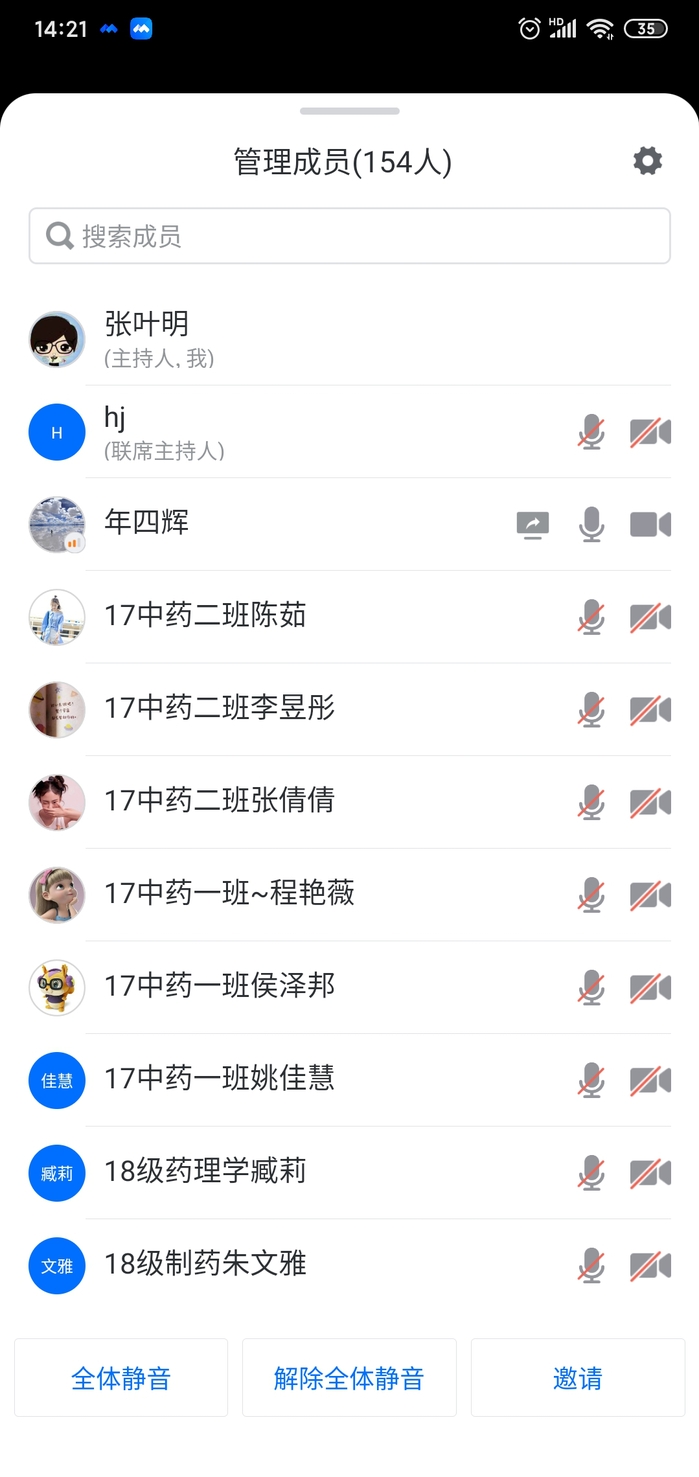Tap the 邀请 invite button

[x=578, y=1378]
